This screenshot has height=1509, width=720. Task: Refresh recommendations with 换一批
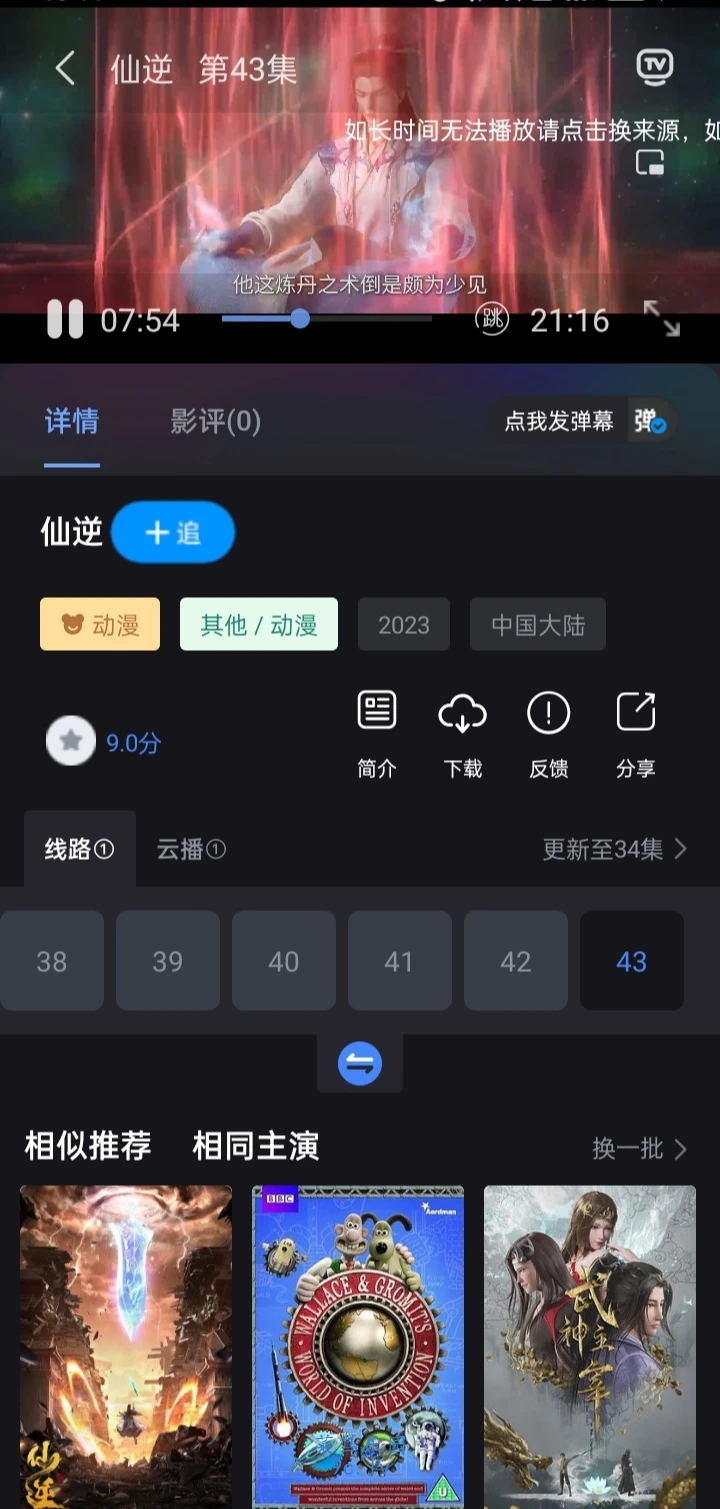[638, 1148]
